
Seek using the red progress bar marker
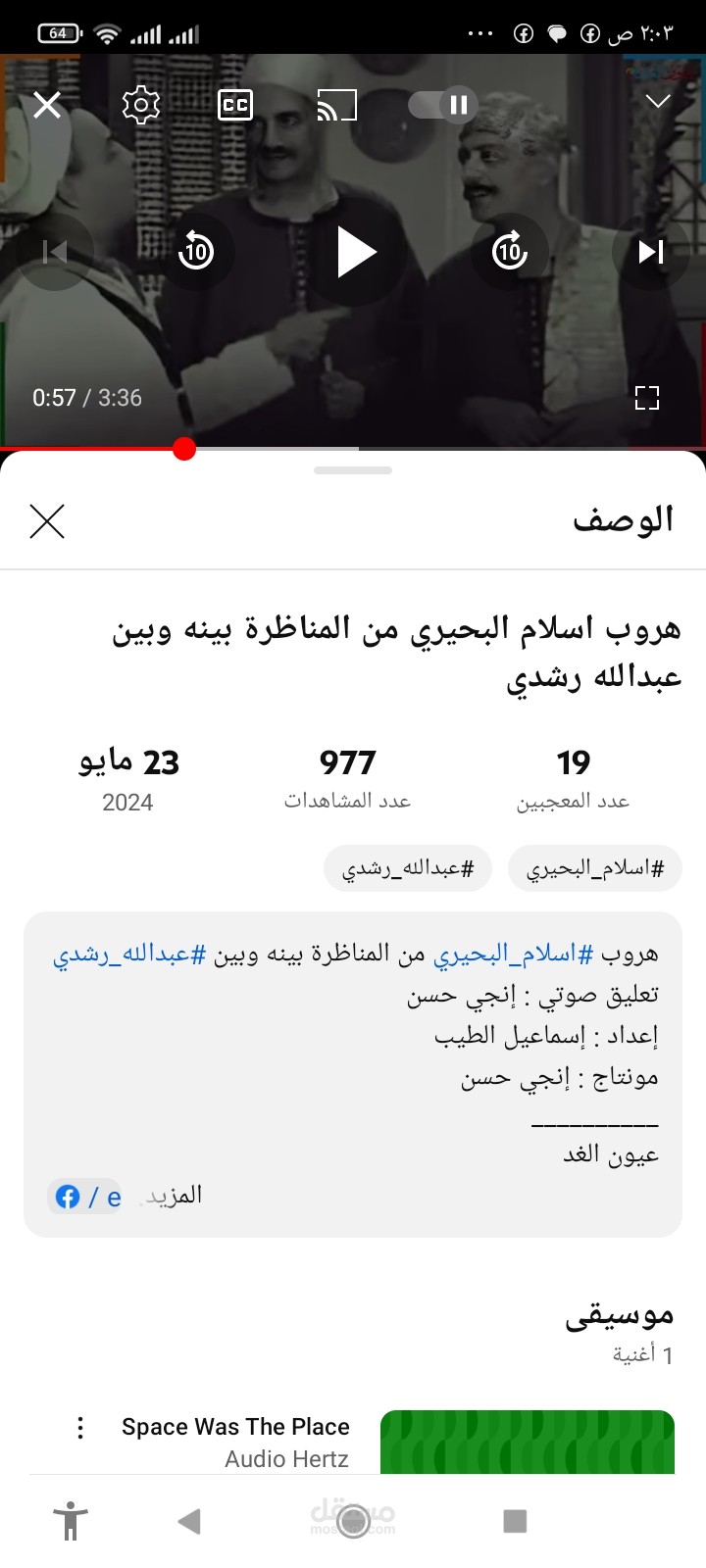point(182,450)
